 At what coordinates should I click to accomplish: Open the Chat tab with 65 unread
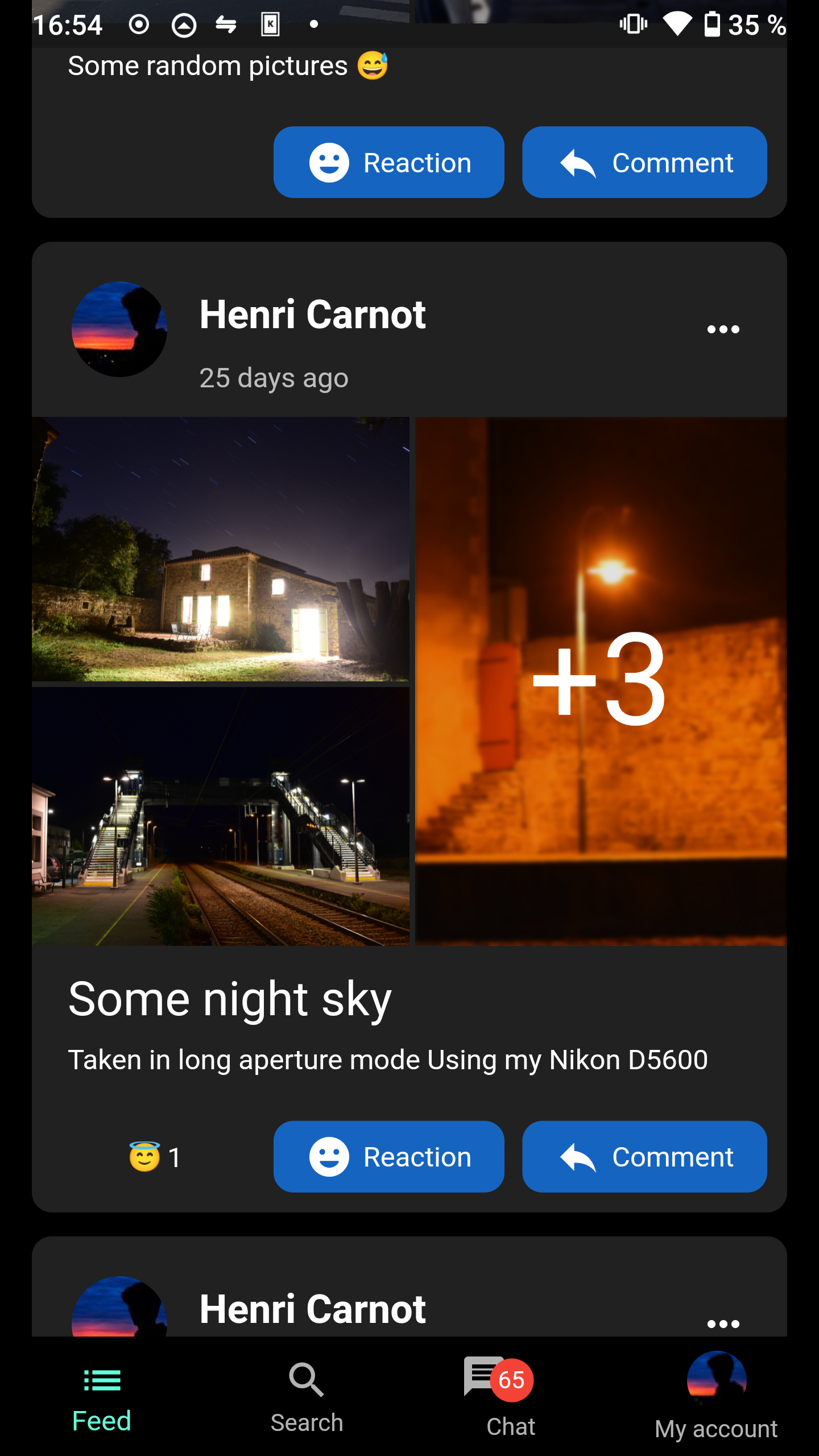coord(511,1397)
